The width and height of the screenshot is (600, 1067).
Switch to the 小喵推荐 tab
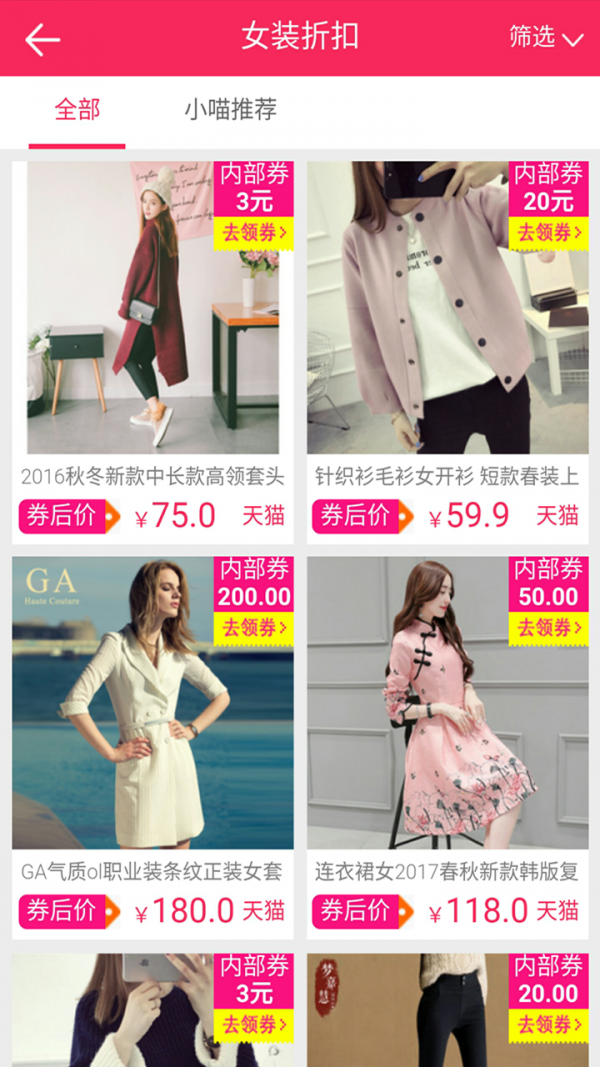pyautogui.click(x=230, y=109)
